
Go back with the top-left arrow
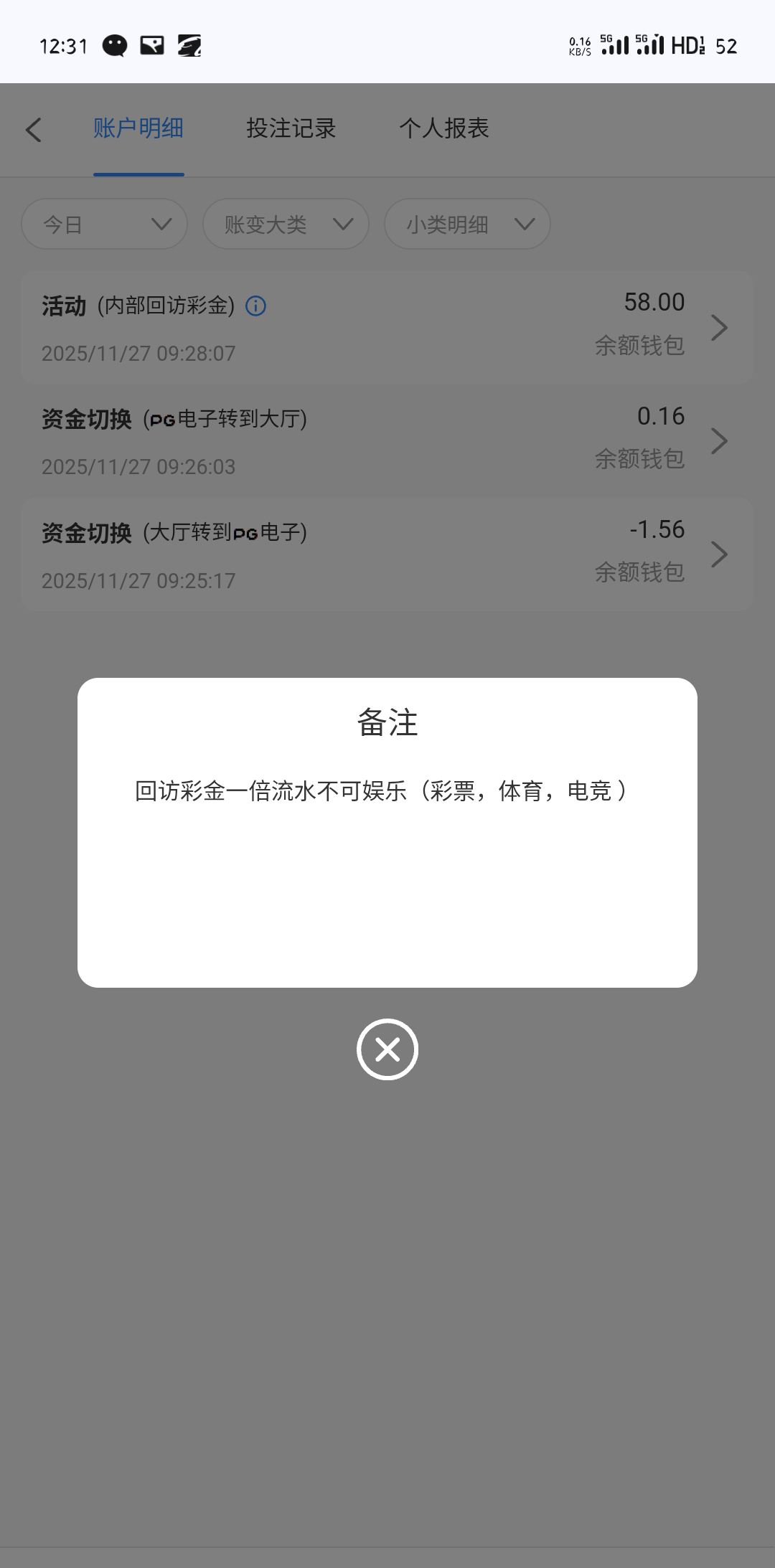point(34,130)
